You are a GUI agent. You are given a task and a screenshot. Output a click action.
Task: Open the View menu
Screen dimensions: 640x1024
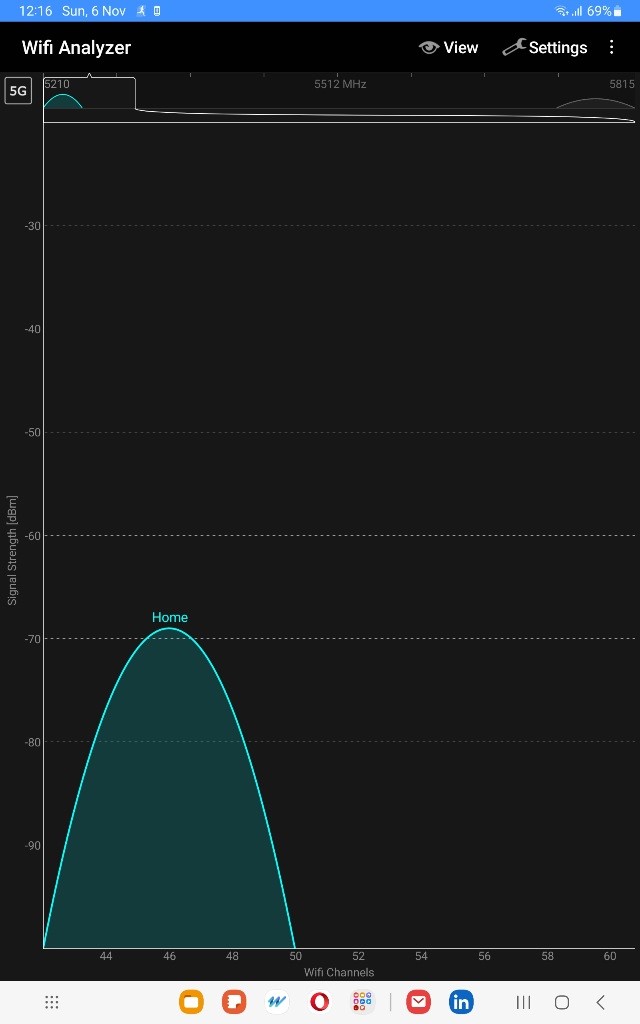click(x=449, y=48)
